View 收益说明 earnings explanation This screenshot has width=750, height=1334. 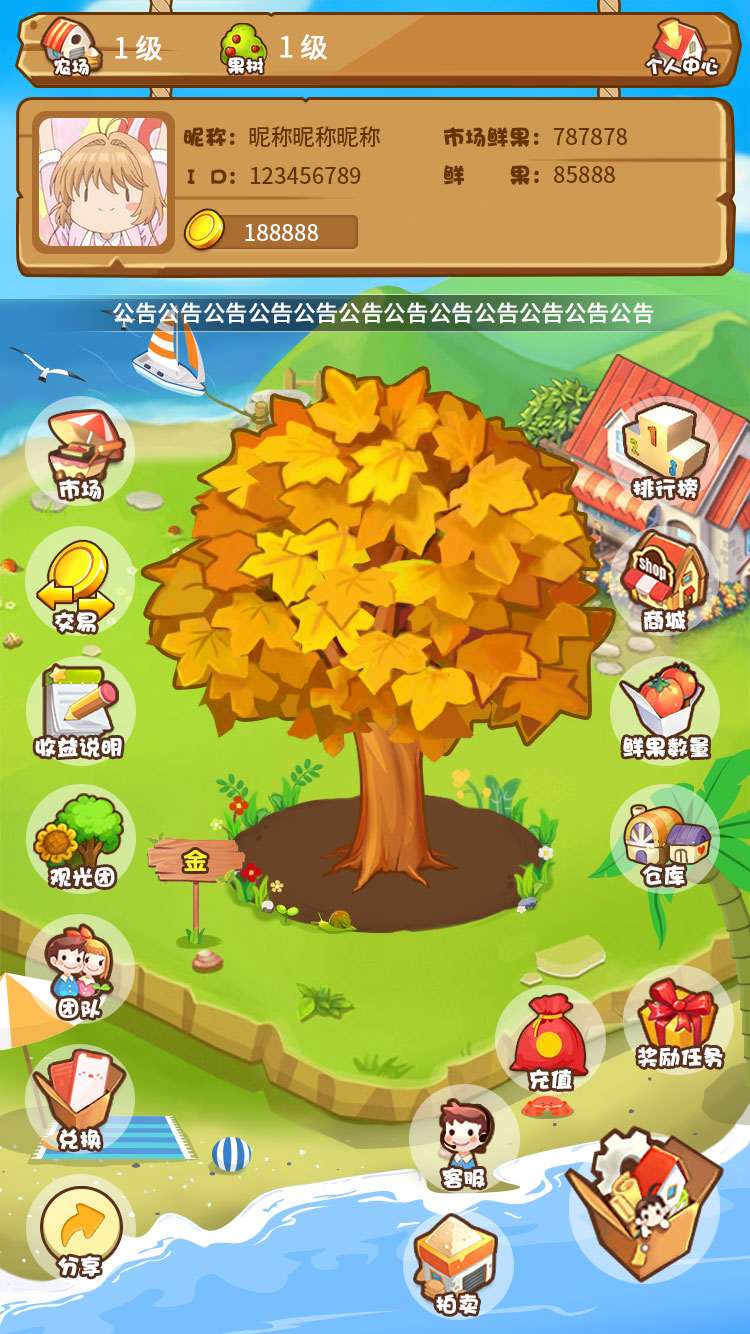tap(78, 712)
